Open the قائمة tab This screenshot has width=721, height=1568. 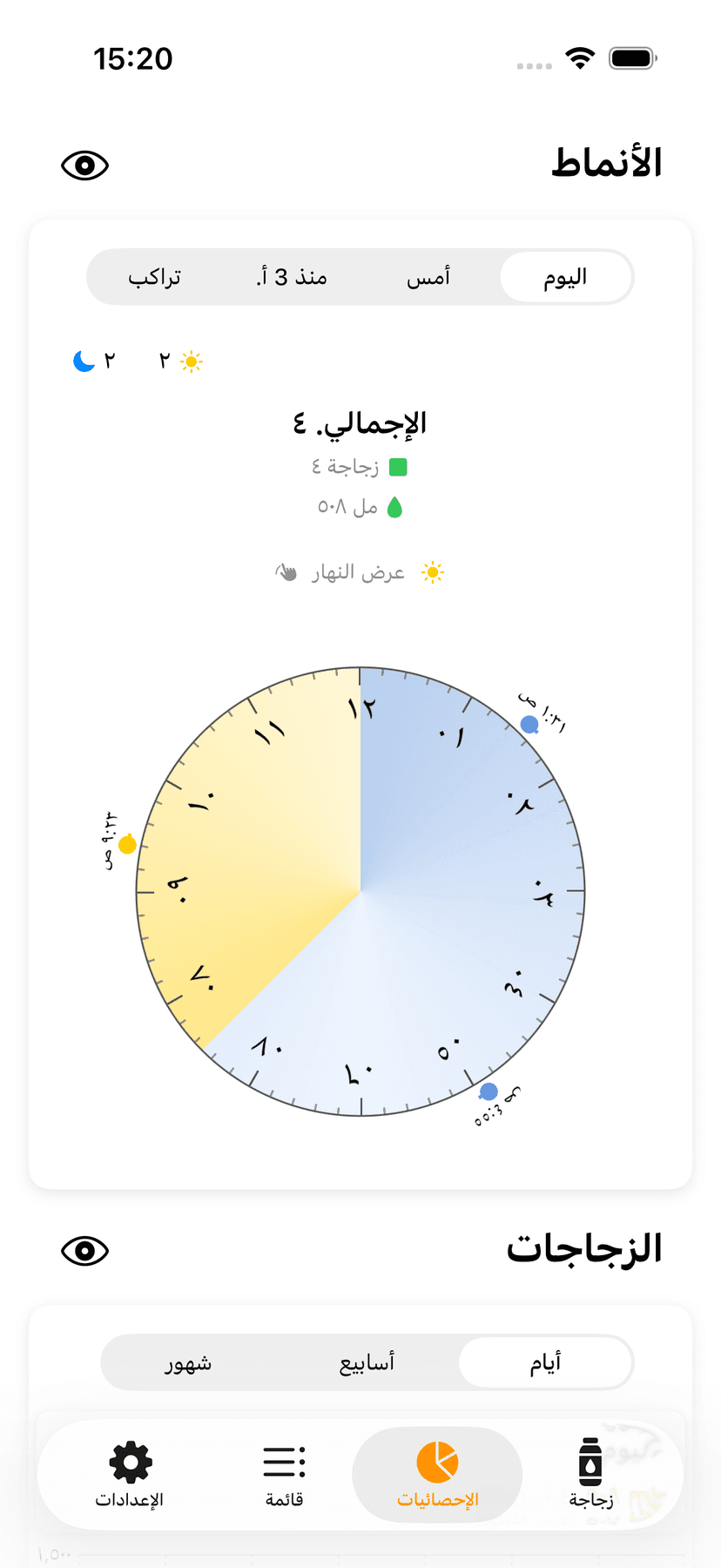coord(284,1474)
